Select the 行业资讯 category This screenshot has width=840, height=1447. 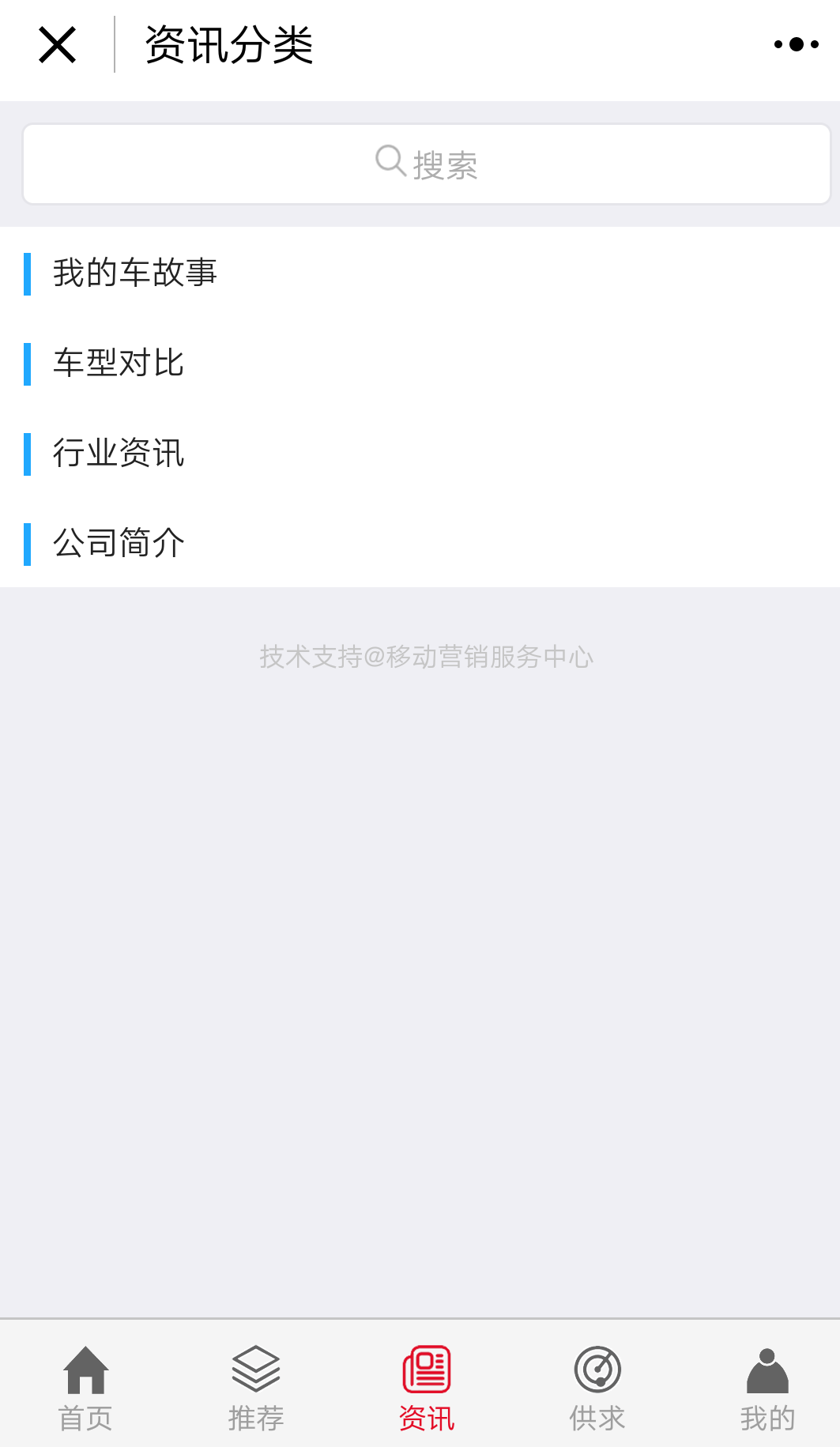tap(420, 453)
